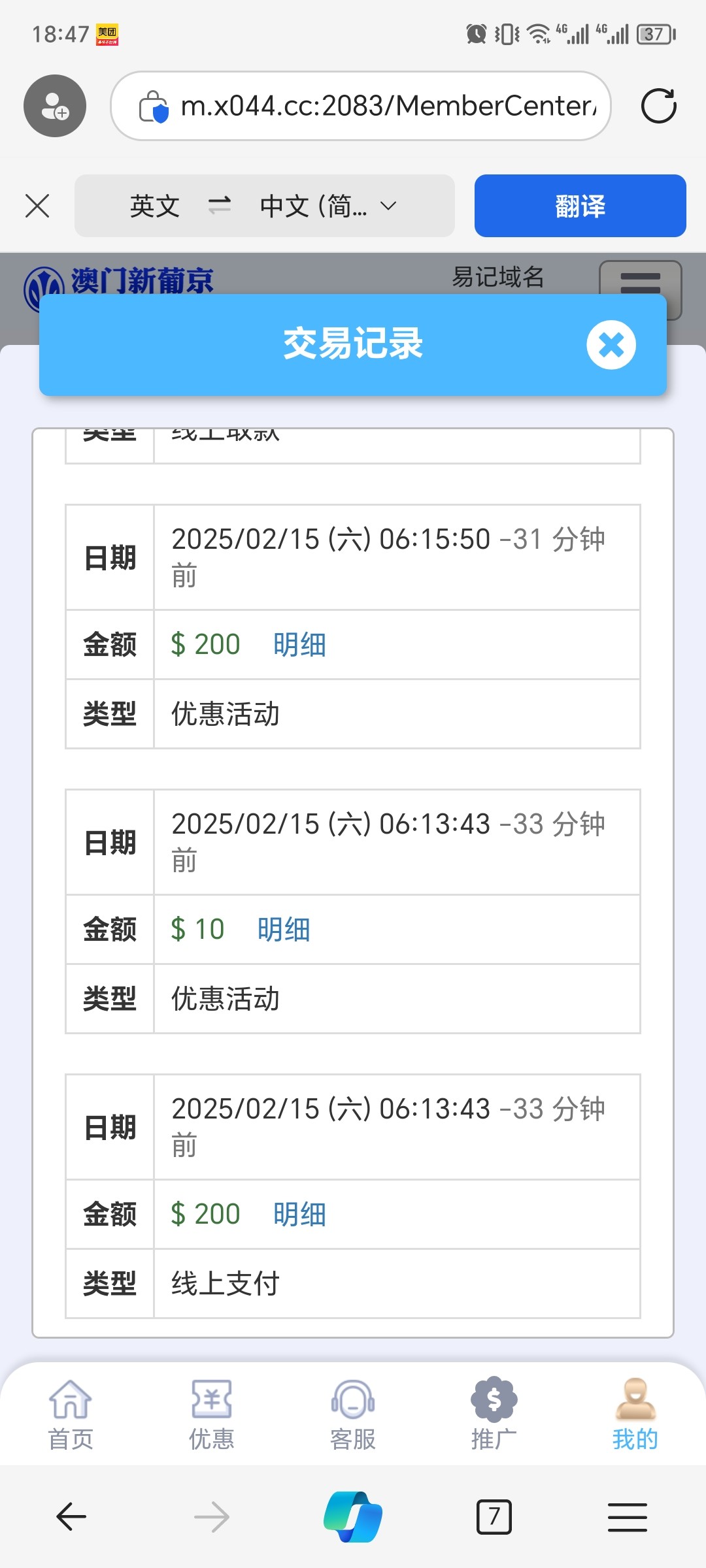Open 明细 for the $10 优惠活动 record
706x1568 pixels.
[283, 930]
